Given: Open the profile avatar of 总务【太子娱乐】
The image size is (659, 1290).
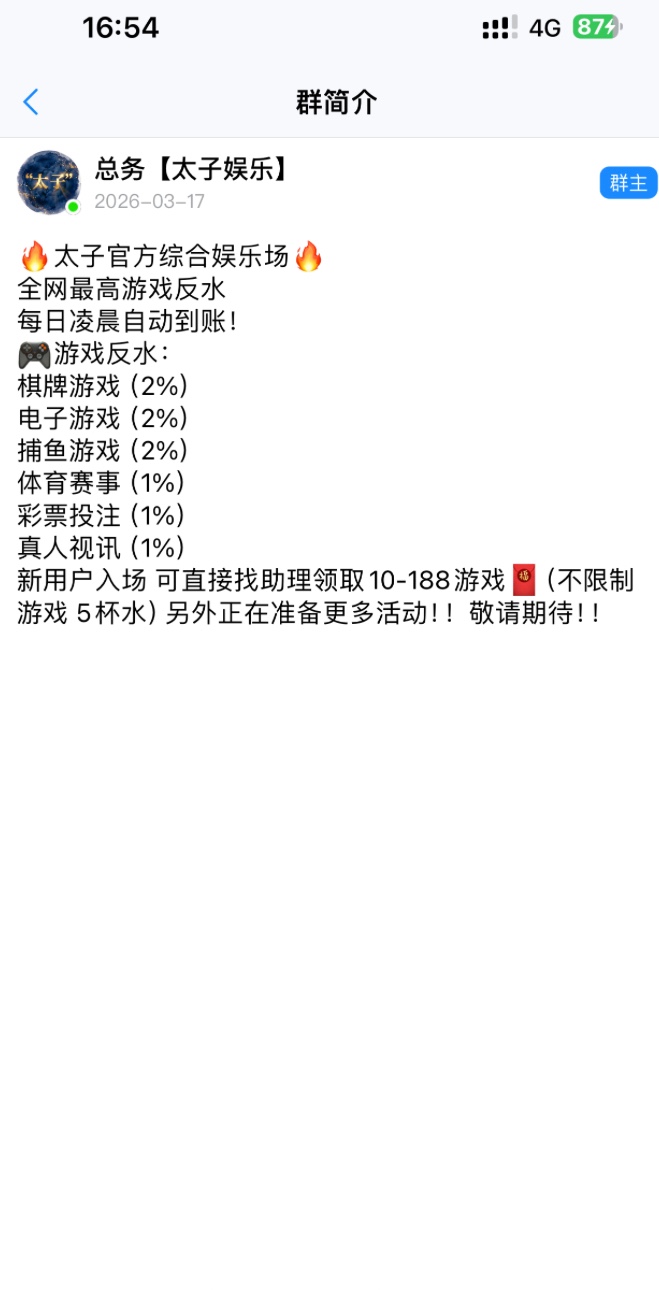Looking at the screenshot, I should click(48, 183).
